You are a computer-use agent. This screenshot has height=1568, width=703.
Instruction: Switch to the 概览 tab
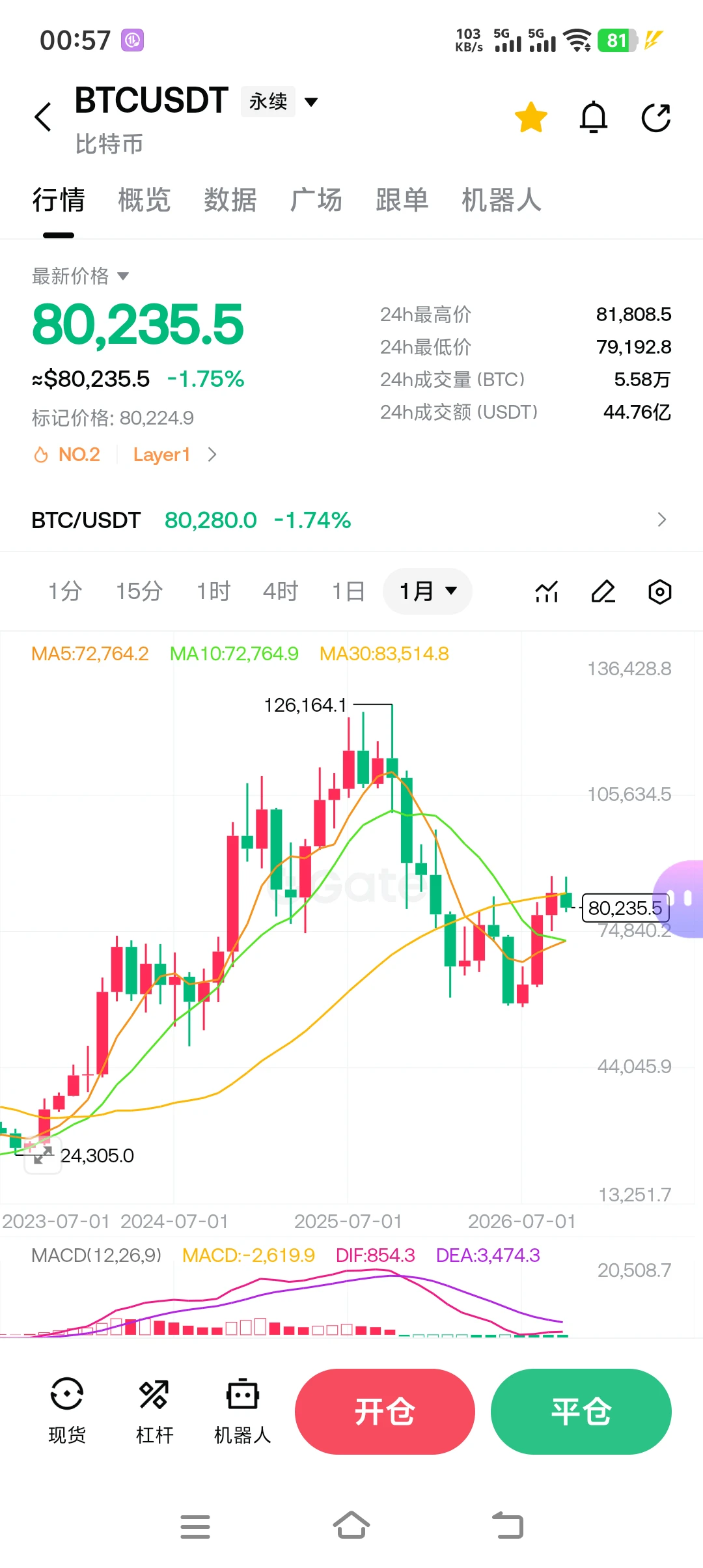click(x=144, y=200)
